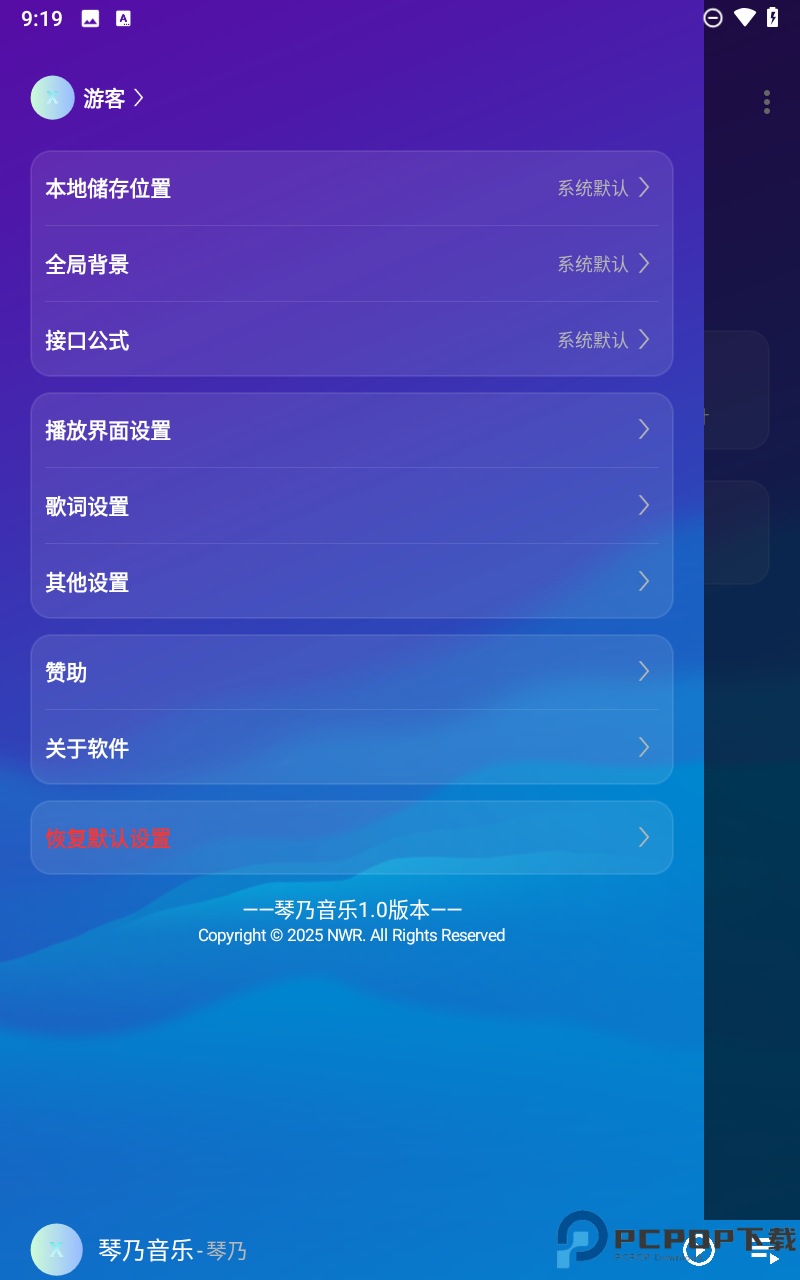The height and width of the screenshot is (1280, 800).
Task: Tap the 游客 guest avatar icon
Action: [x=52, y=98]
